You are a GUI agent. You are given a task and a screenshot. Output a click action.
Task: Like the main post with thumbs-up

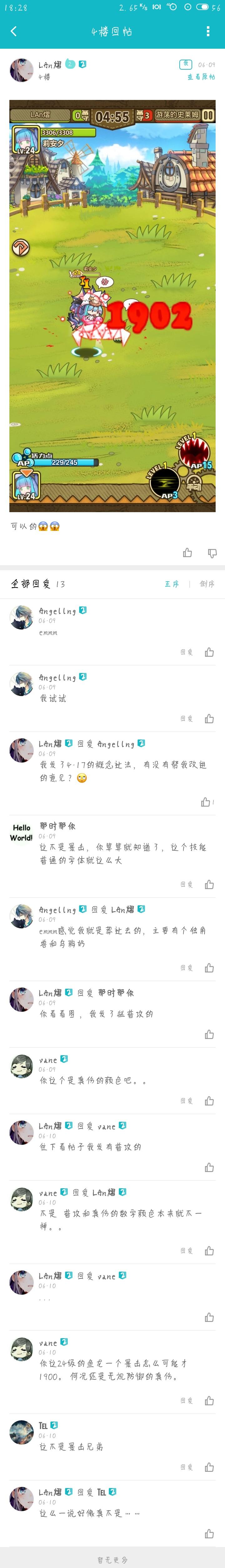point(187,553)
